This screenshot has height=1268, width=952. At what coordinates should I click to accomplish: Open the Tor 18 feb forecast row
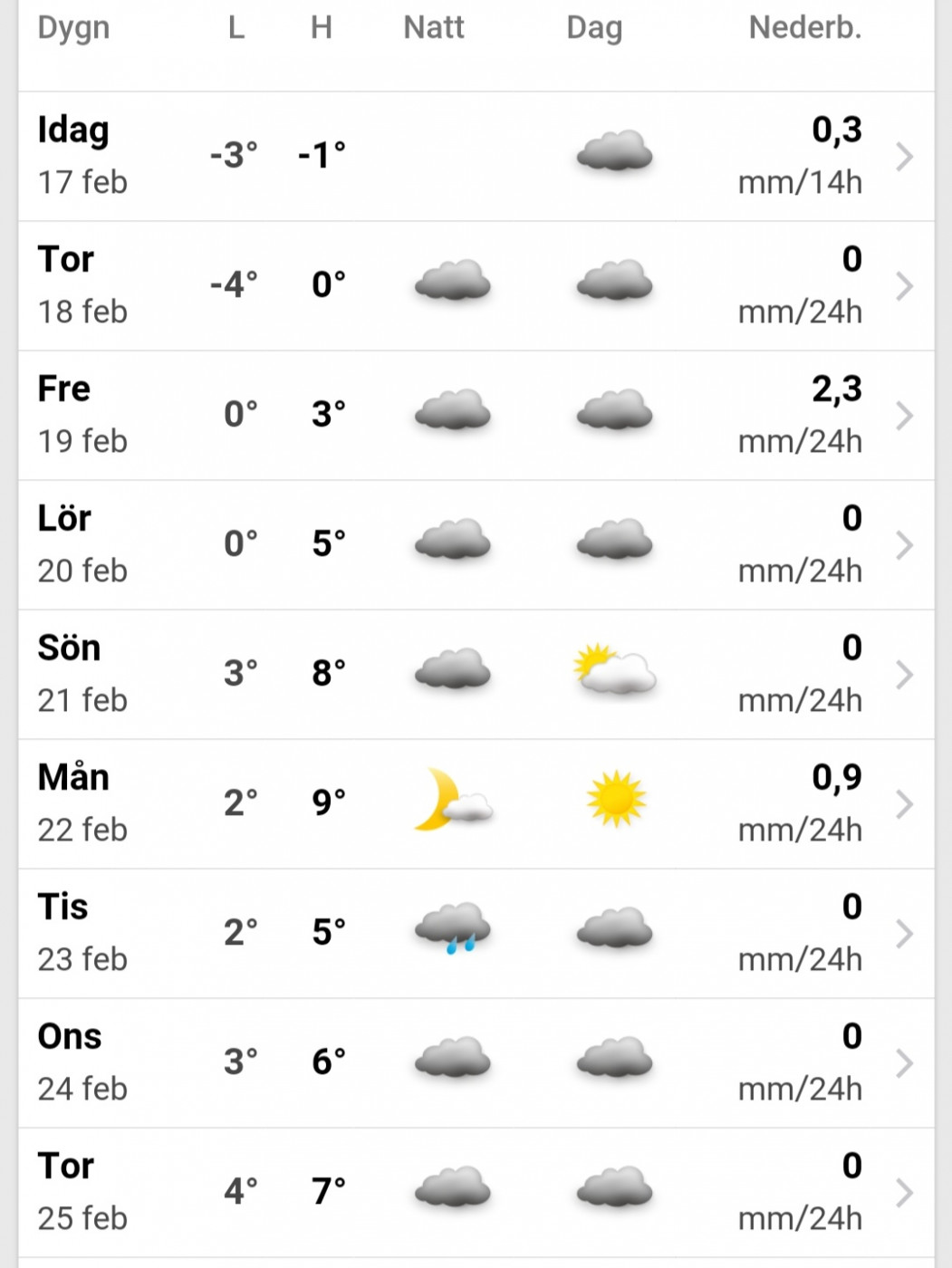click(x=476, y=285)
